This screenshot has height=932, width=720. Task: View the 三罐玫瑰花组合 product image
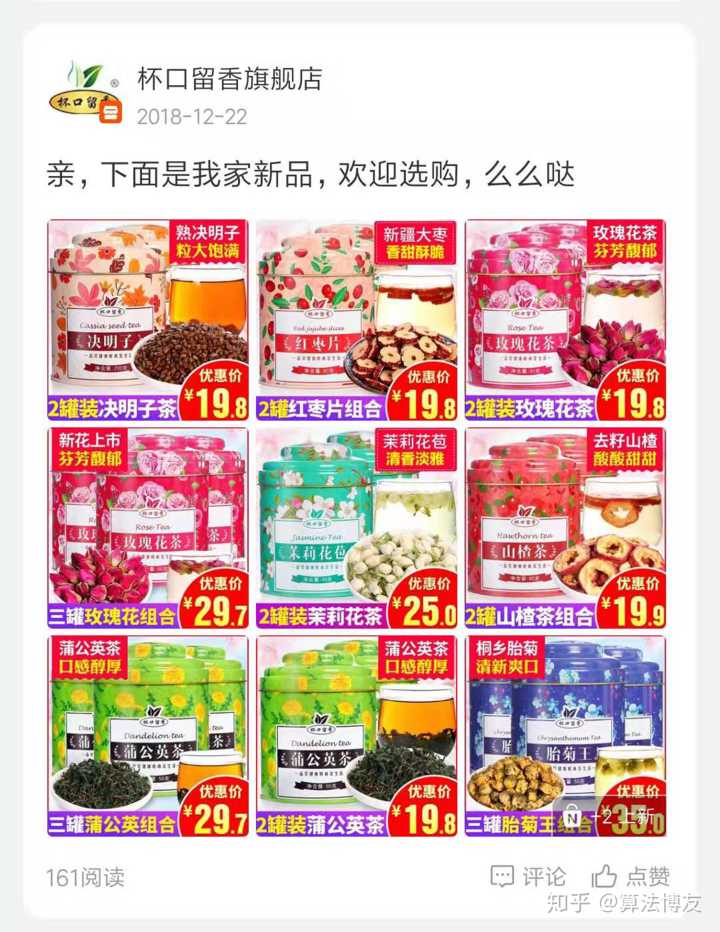(148, 528)
